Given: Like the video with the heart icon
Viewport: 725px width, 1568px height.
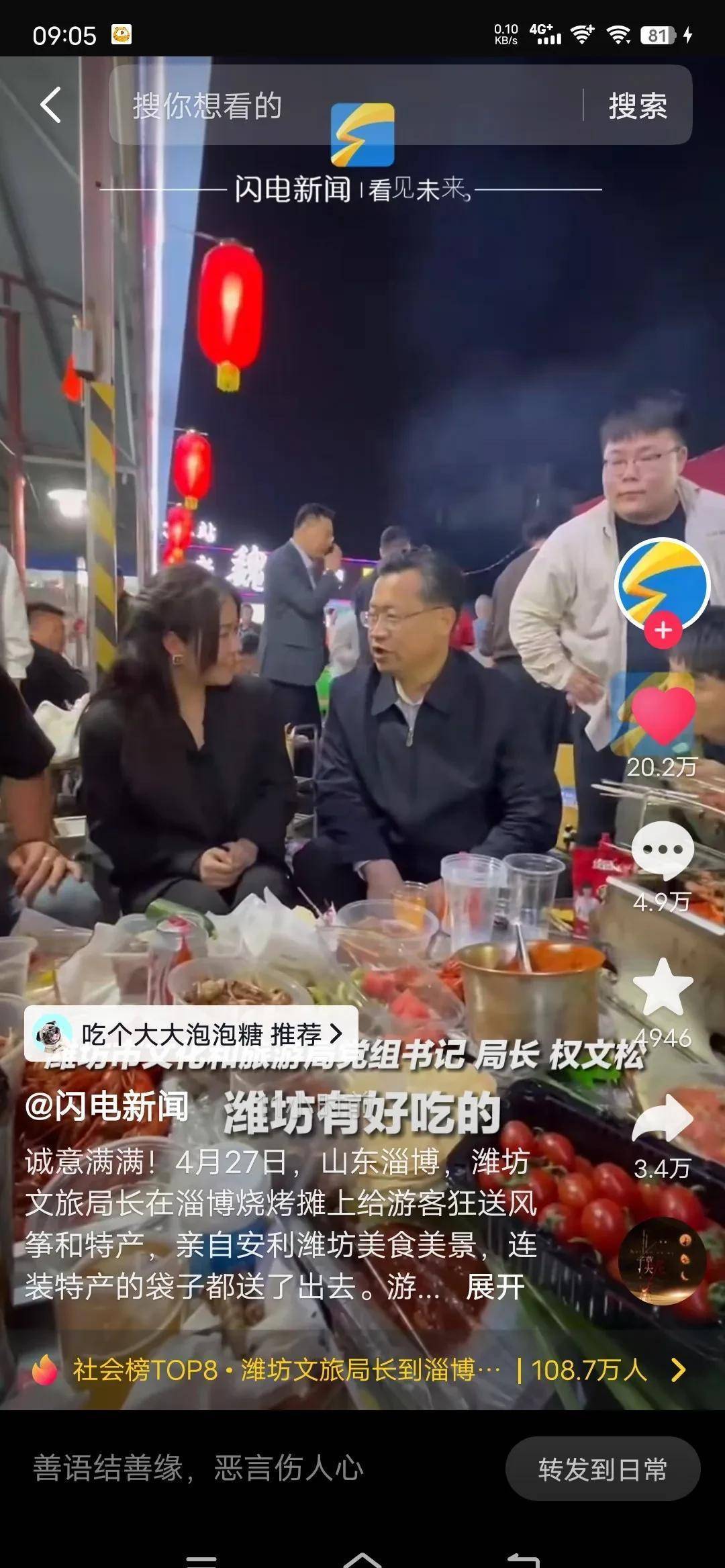Looking at the screenshot, I should (663, 717).
